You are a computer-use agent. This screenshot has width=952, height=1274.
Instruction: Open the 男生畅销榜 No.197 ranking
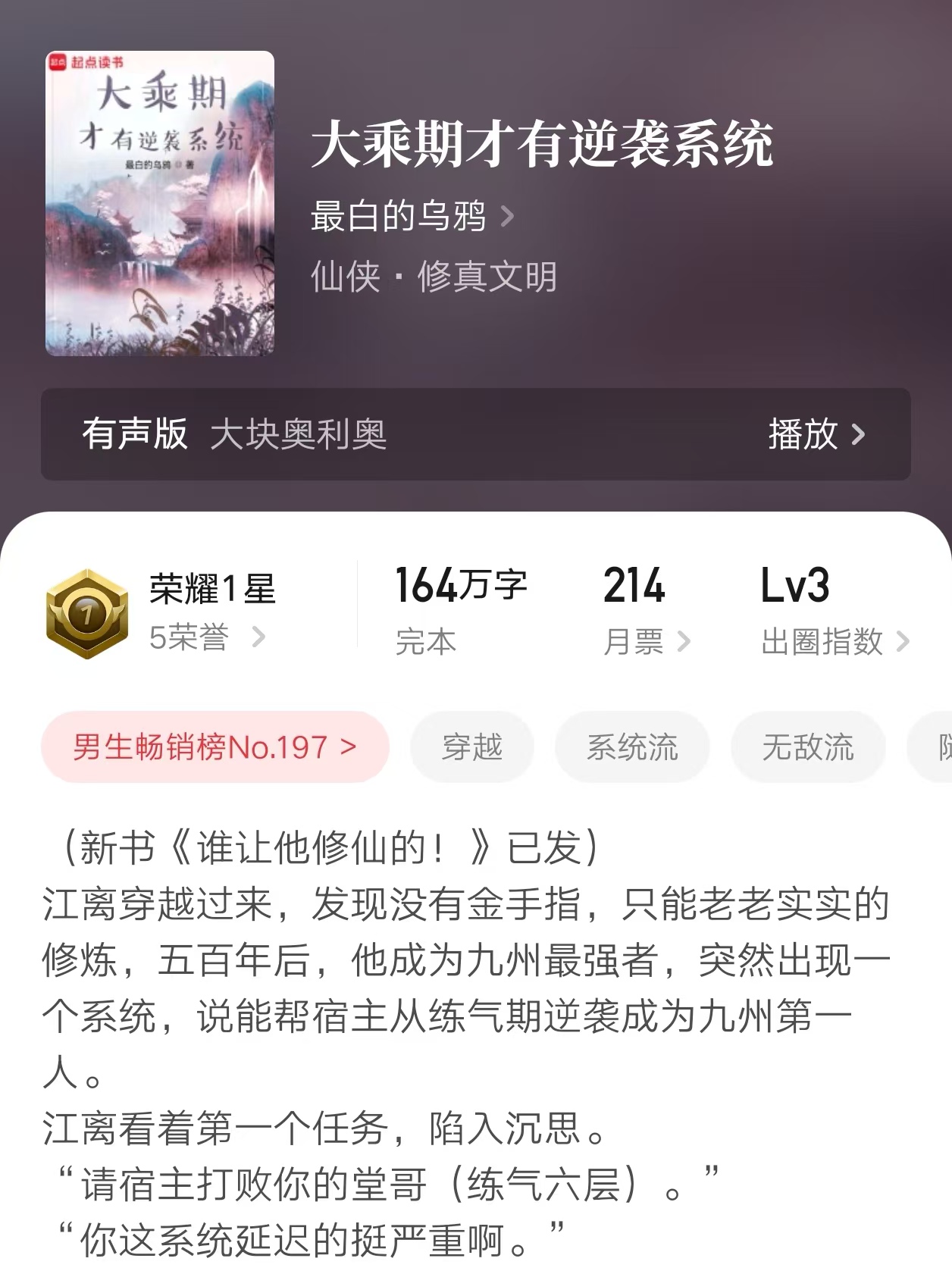point(215,747)
